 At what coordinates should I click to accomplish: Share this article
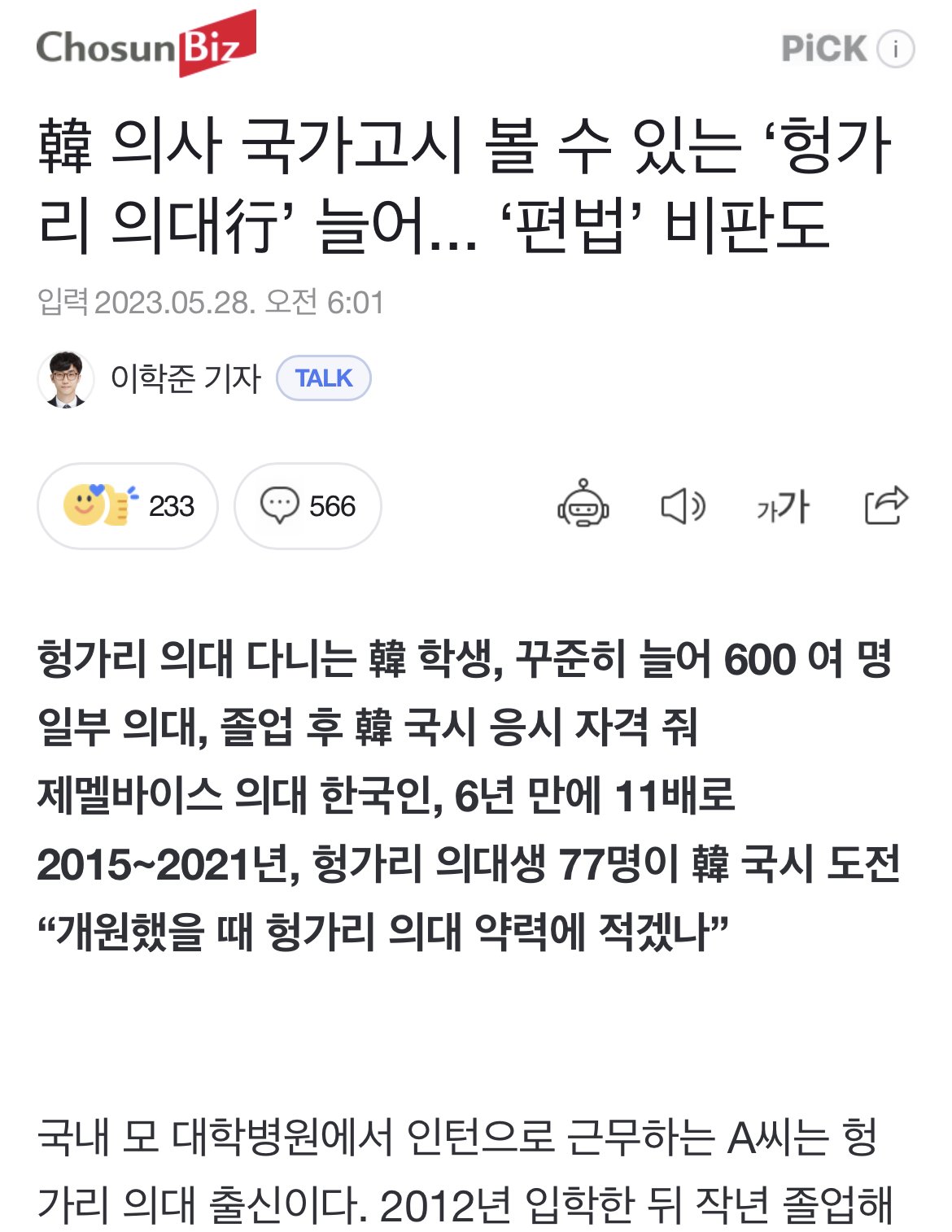(x=885, y=505)
